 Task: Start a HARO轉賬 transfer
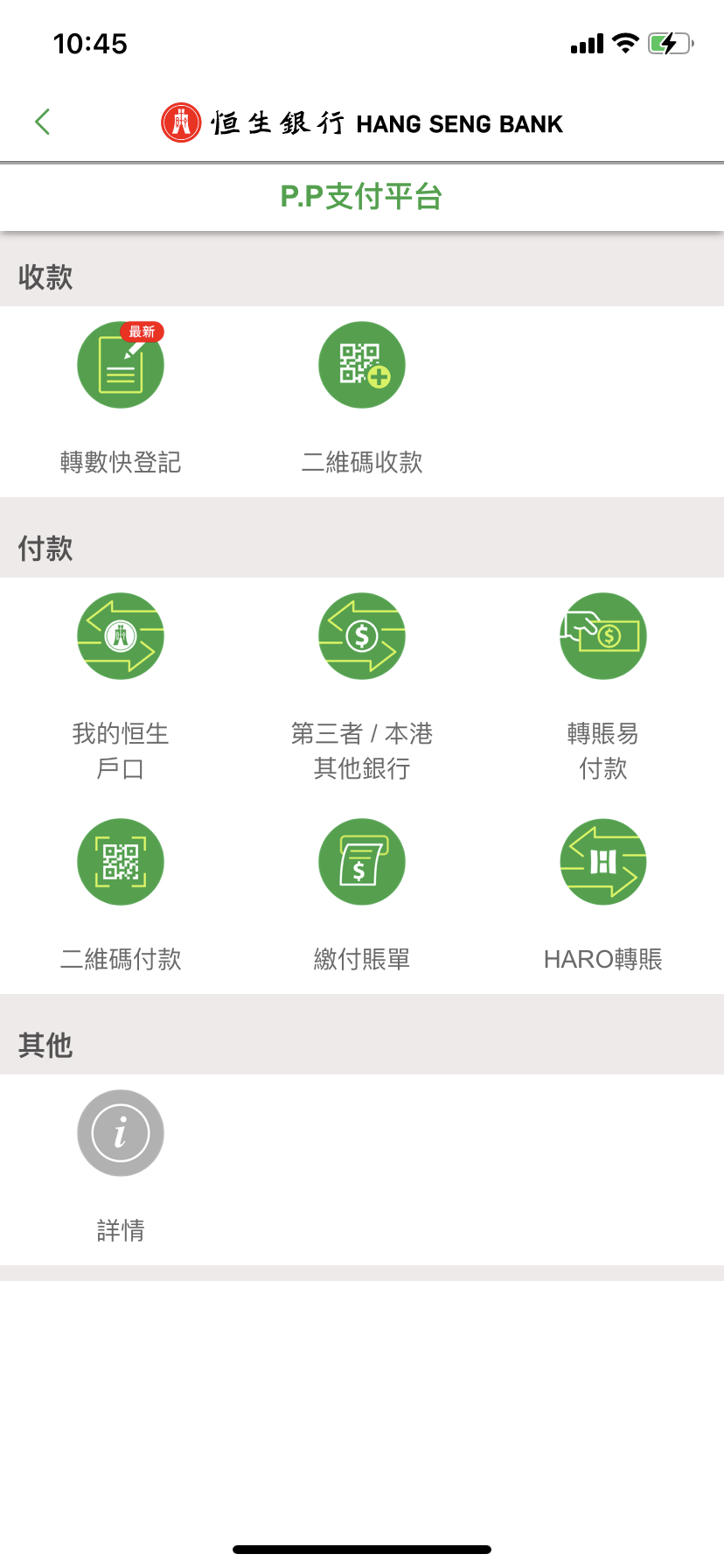tap(602, 863)
